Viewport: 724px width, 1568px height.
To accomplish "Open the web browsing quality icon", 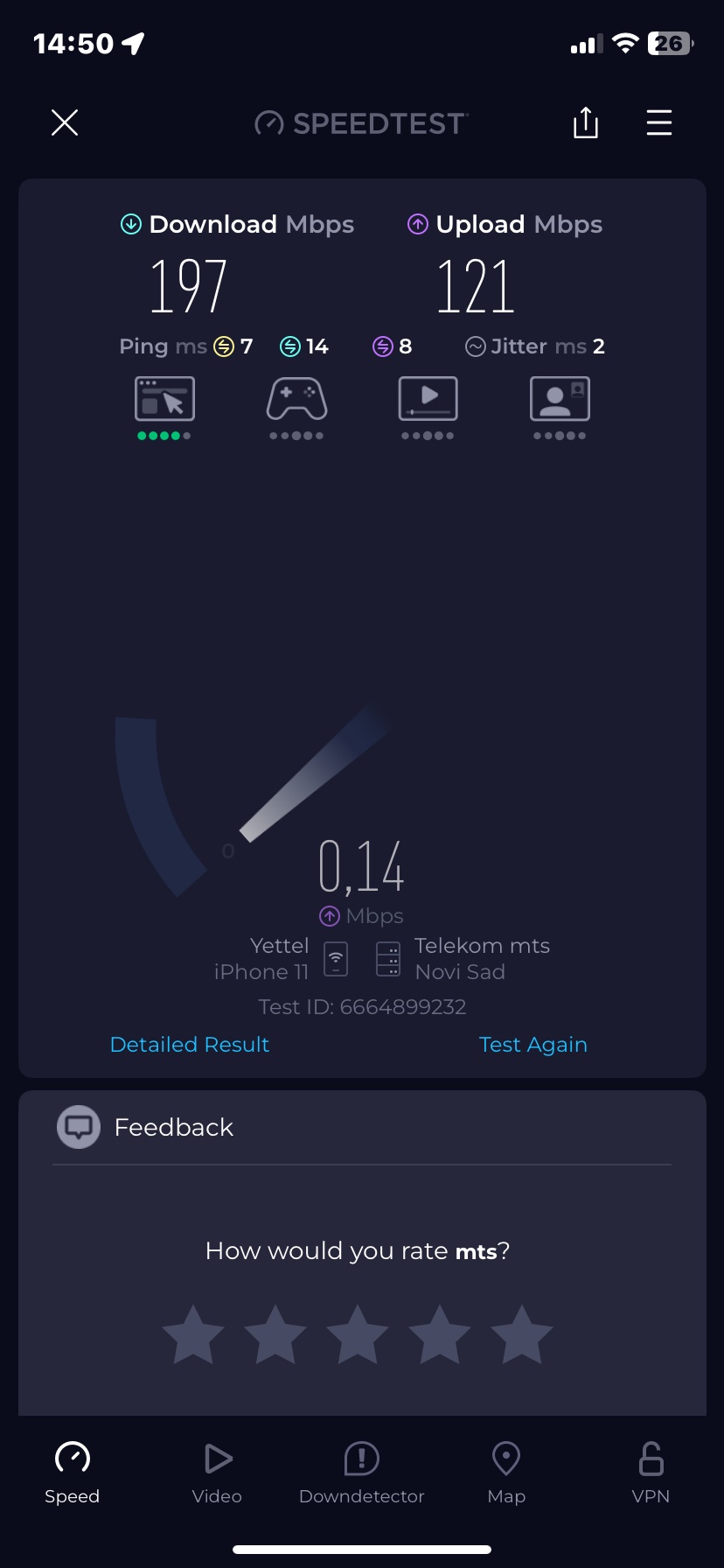I will pos(164,399).
